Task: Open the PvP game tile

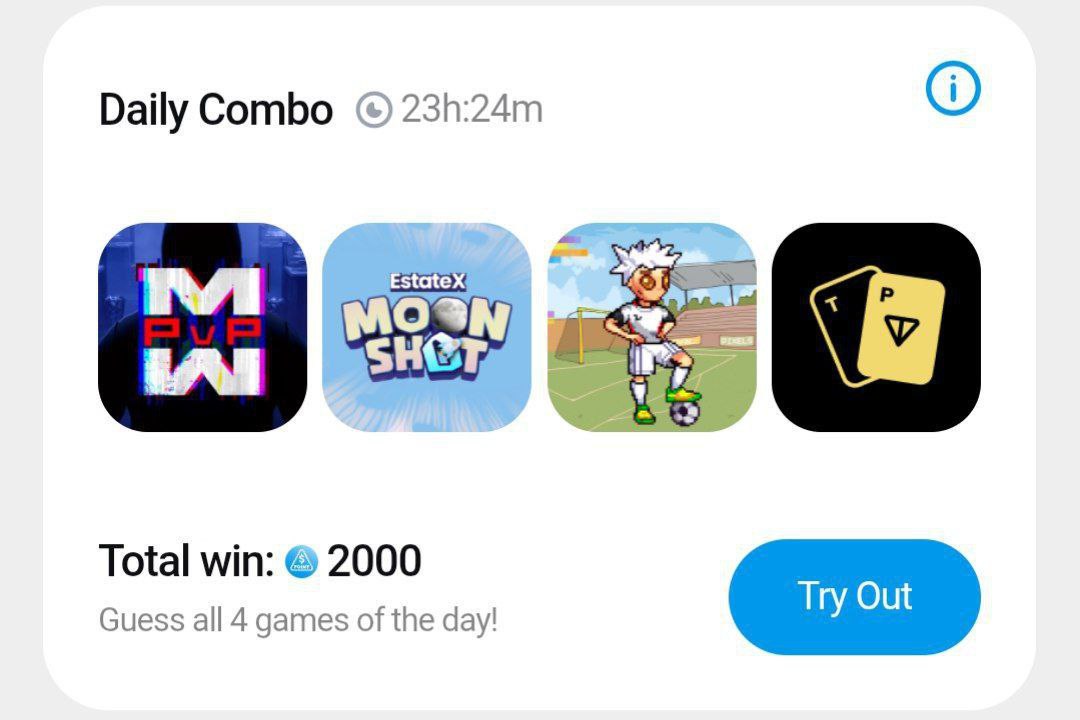Action: 202,327
